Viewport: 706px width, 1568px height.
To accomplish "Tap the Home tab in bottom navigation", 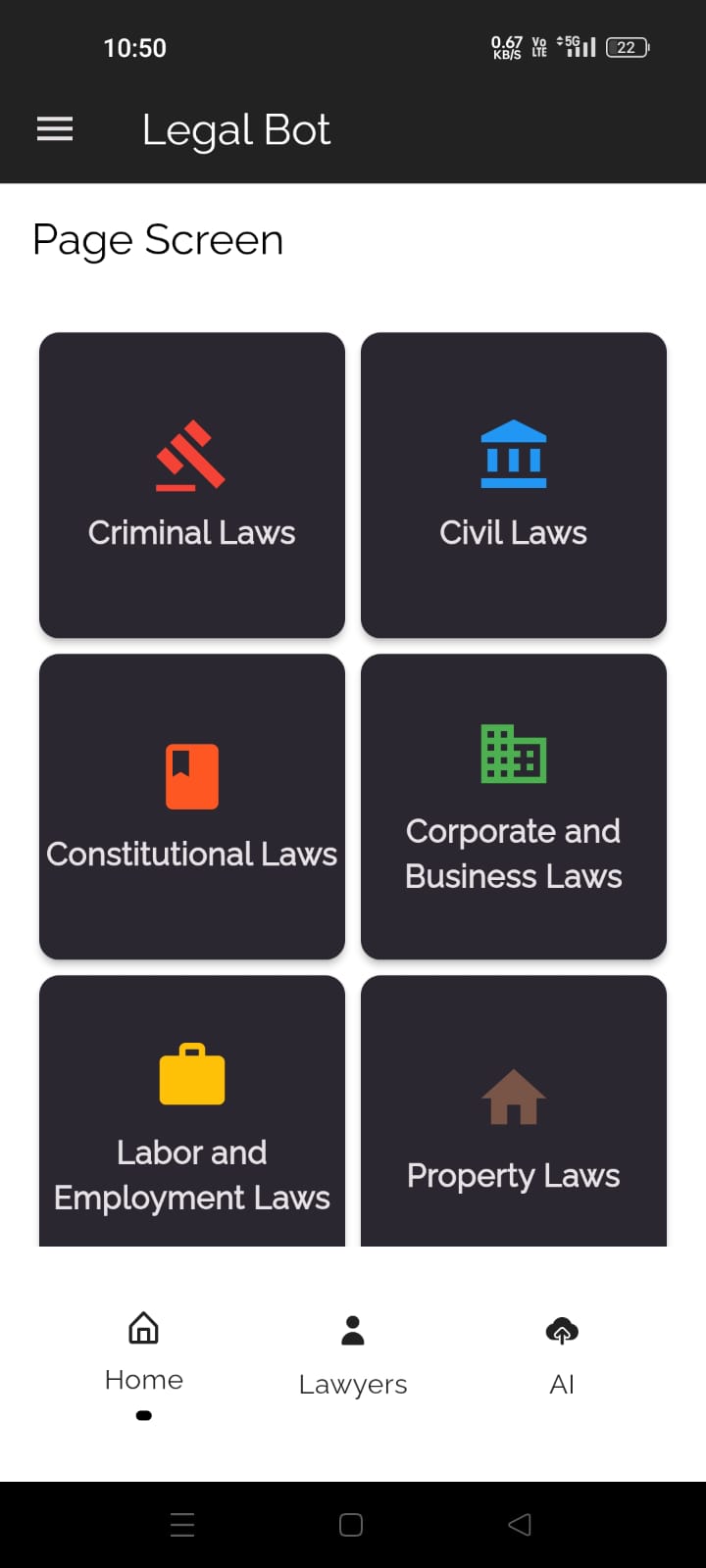I will click(x=144, y=1352).
